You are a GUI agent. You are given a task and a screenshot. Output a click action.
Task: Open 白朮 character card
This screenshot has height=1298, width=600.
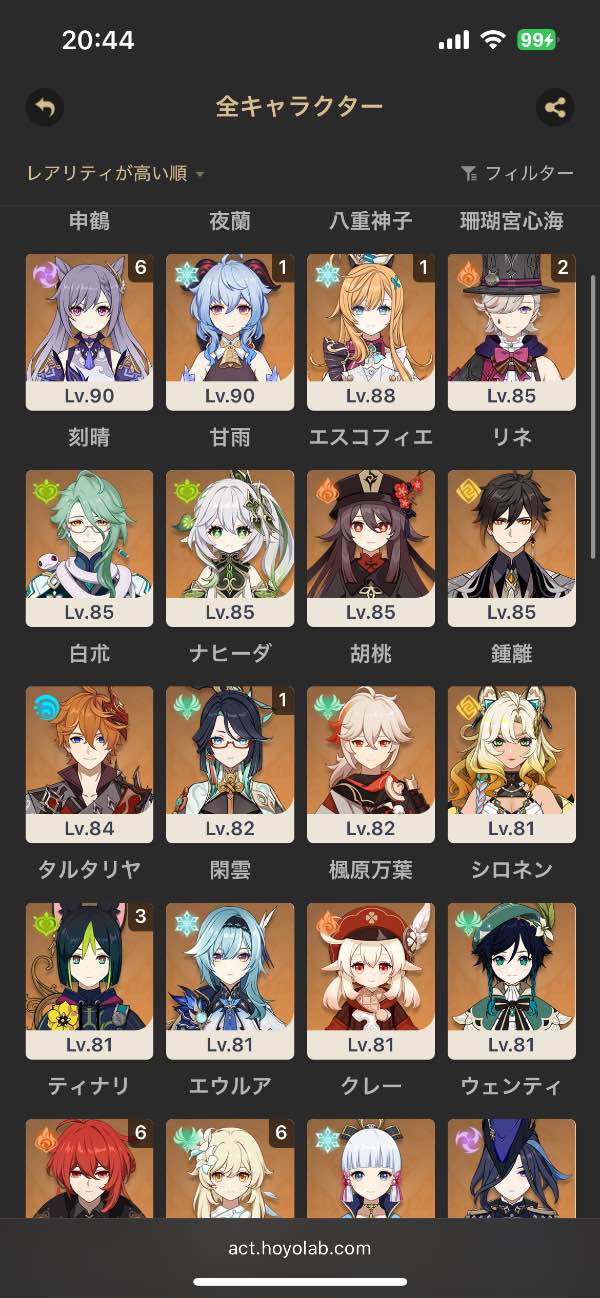click(x=89, y=548)
